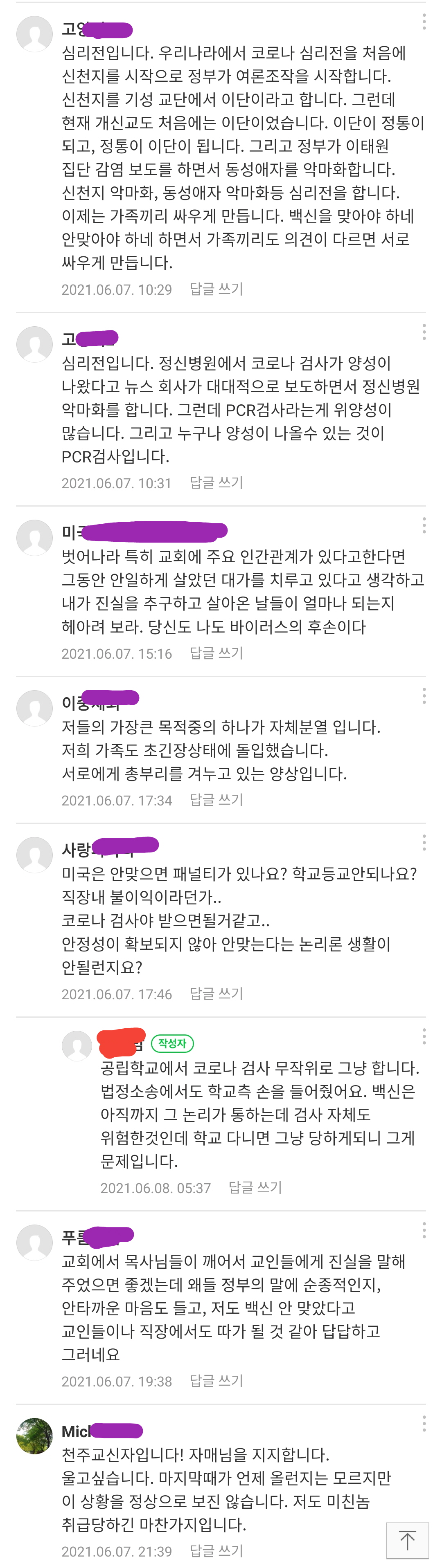Reply to the 17:46 comment about 미국
This screenshot has height=1568, width=442.
(x=216, y=994)
